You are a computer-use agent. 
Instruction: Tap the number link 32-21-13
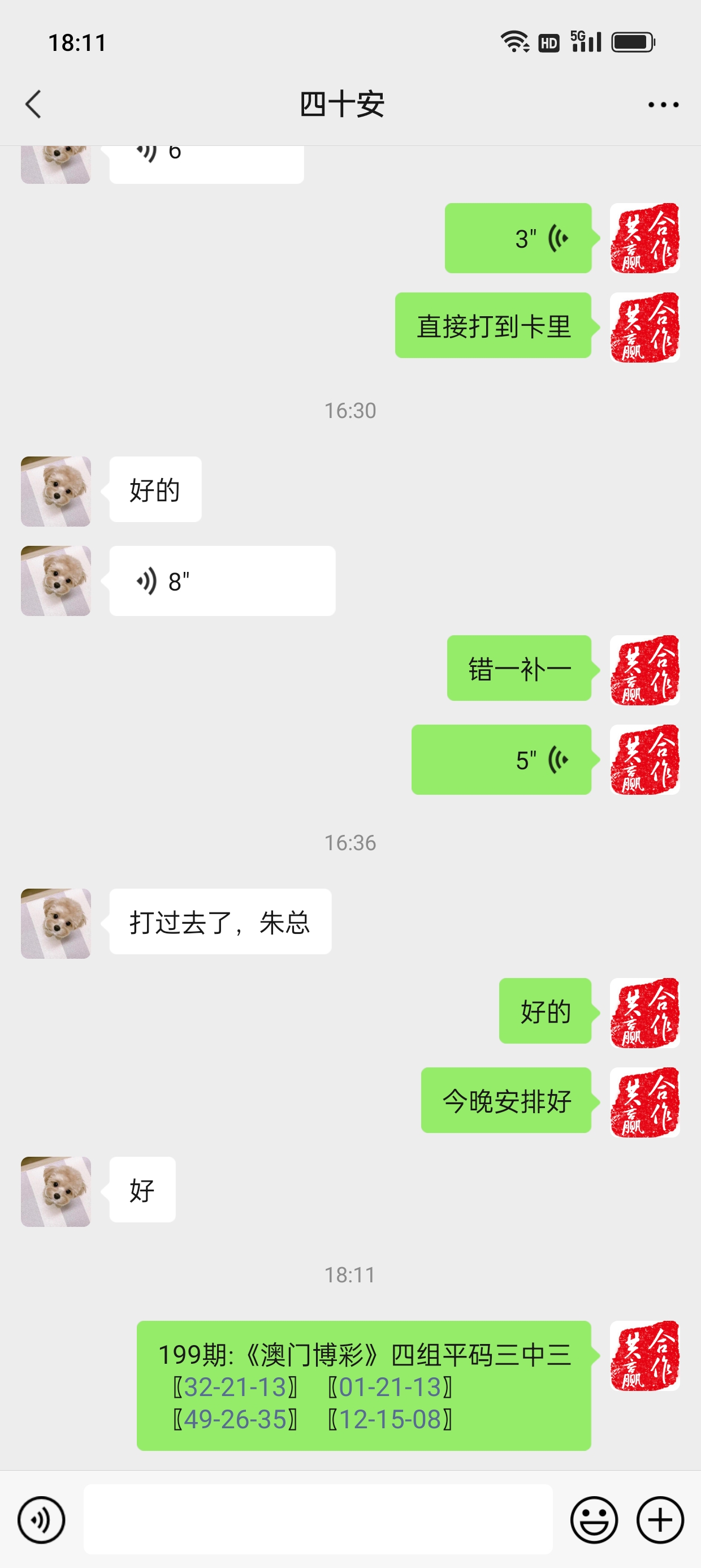pos(236,1387)
